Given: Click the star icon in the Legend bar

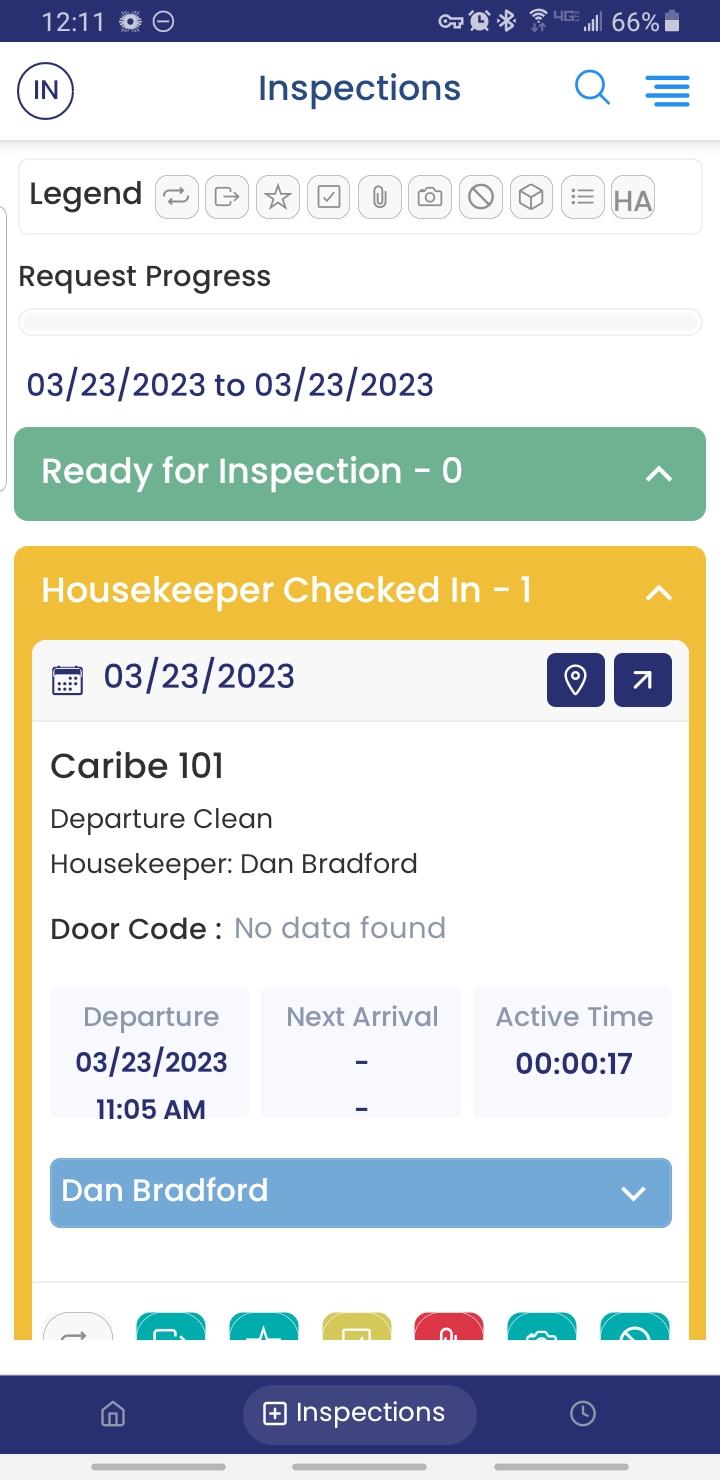Looking at the screenshot, I should pos(277,196).
